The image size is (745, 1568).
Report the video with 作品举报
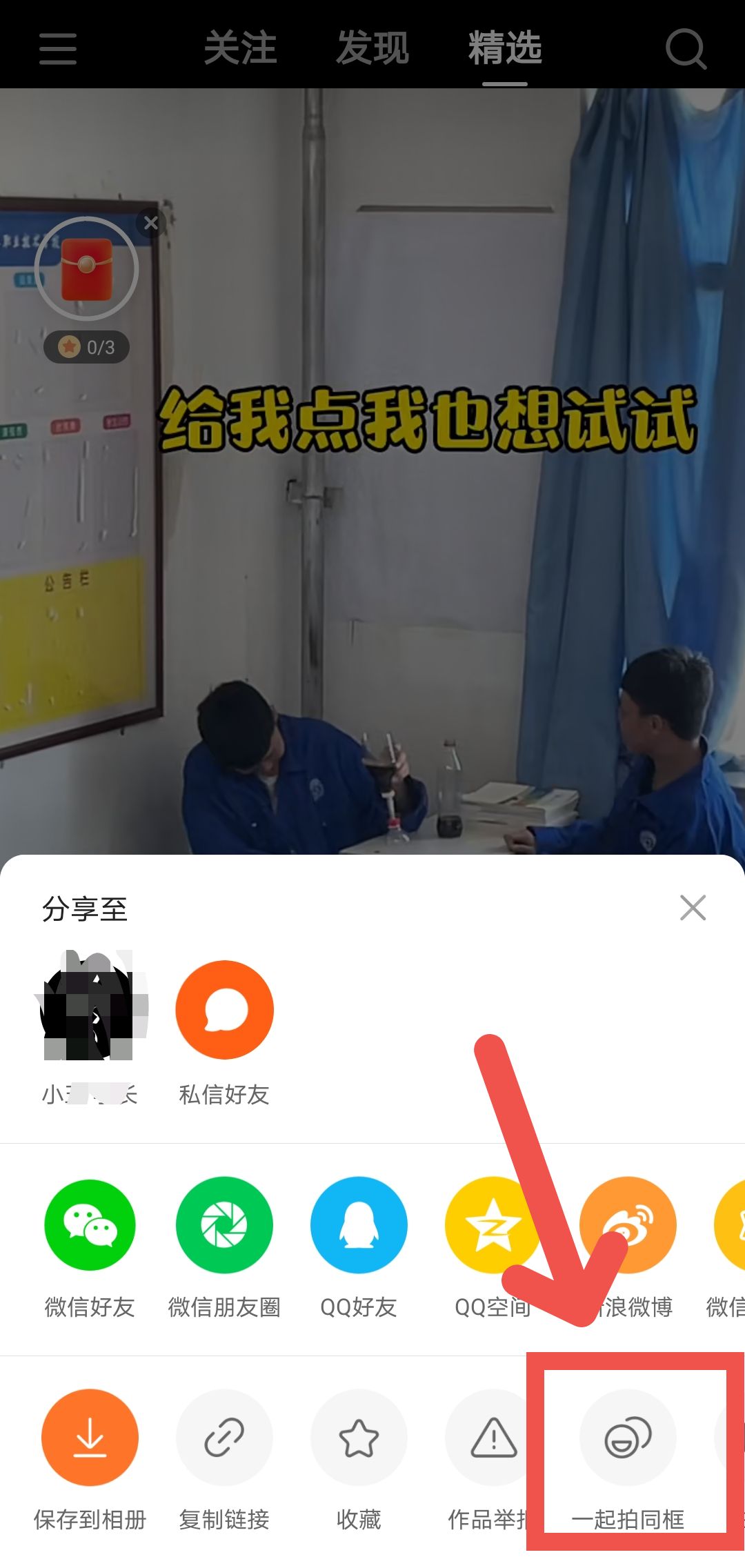tap(493, 1438)
